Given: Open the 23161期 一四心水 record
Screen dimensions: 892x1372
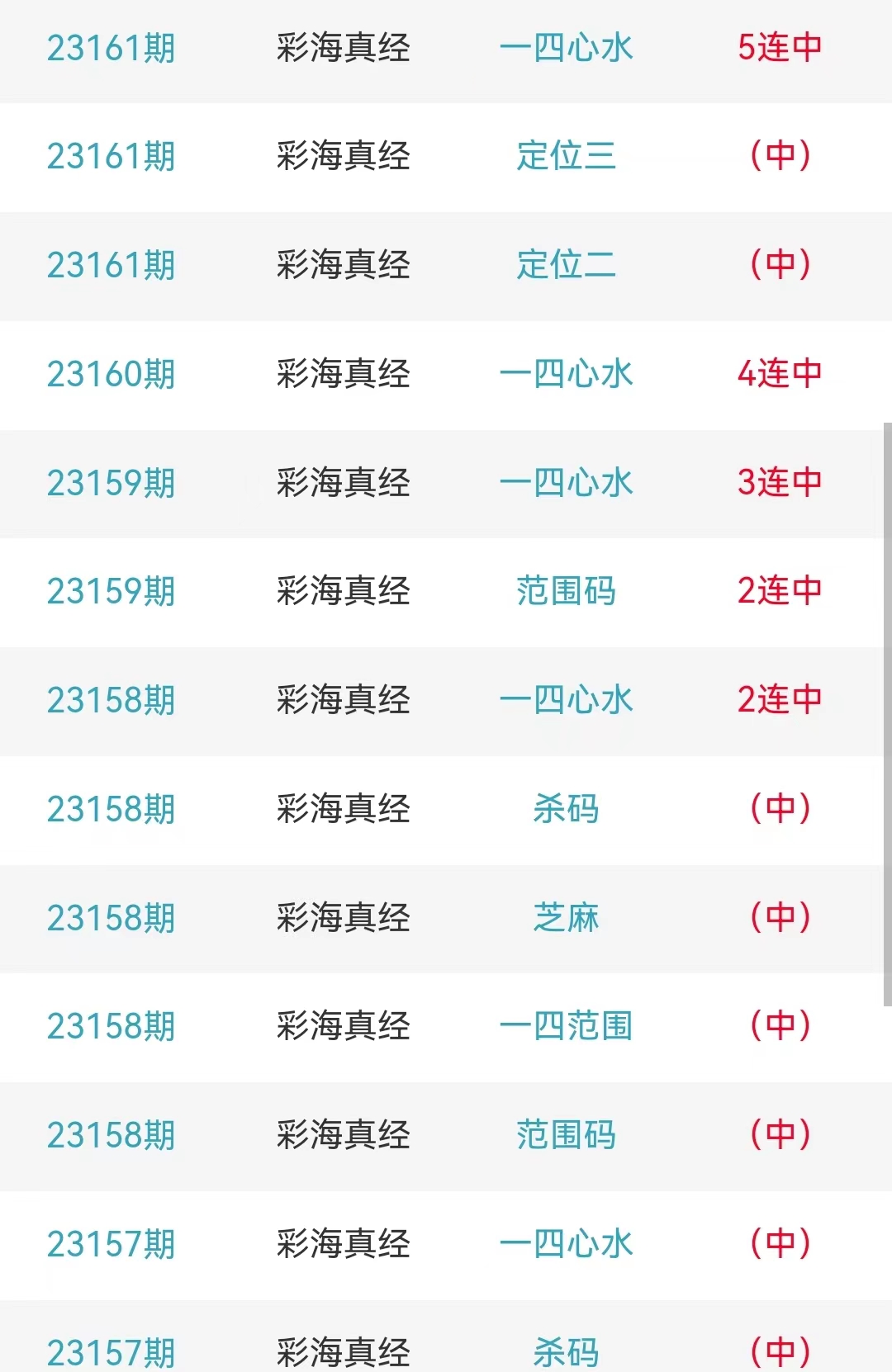Looking at the screenshot, I should coord(566,48).
